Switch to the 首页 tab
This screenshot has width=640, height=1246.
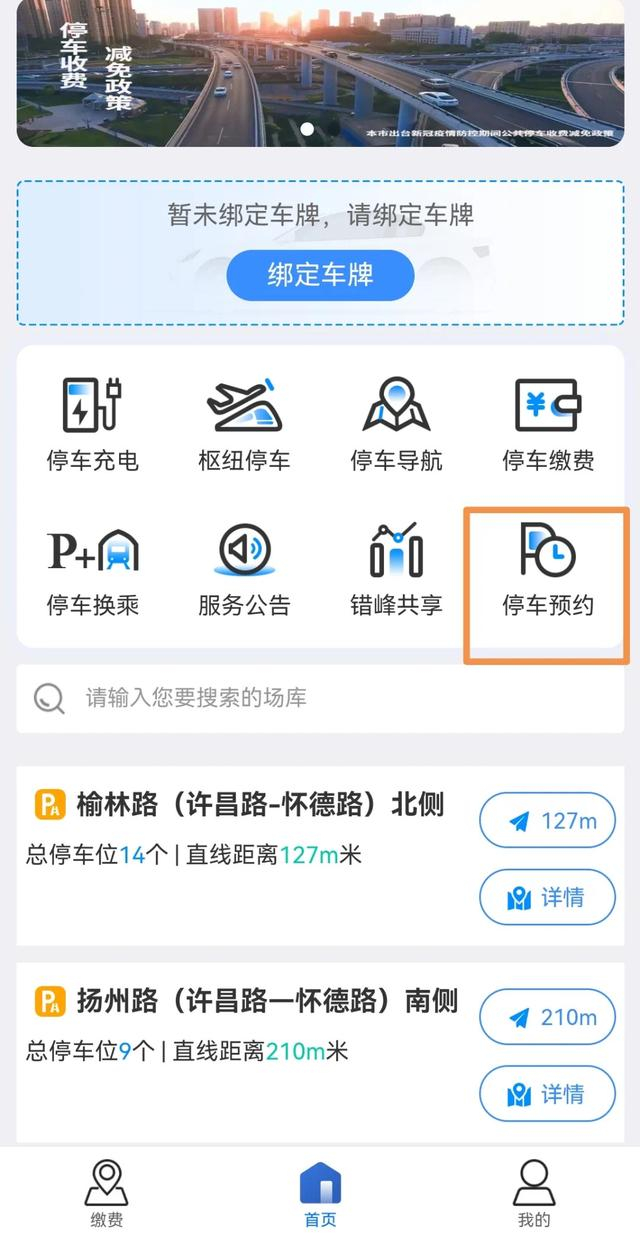tap(320, 1194)
